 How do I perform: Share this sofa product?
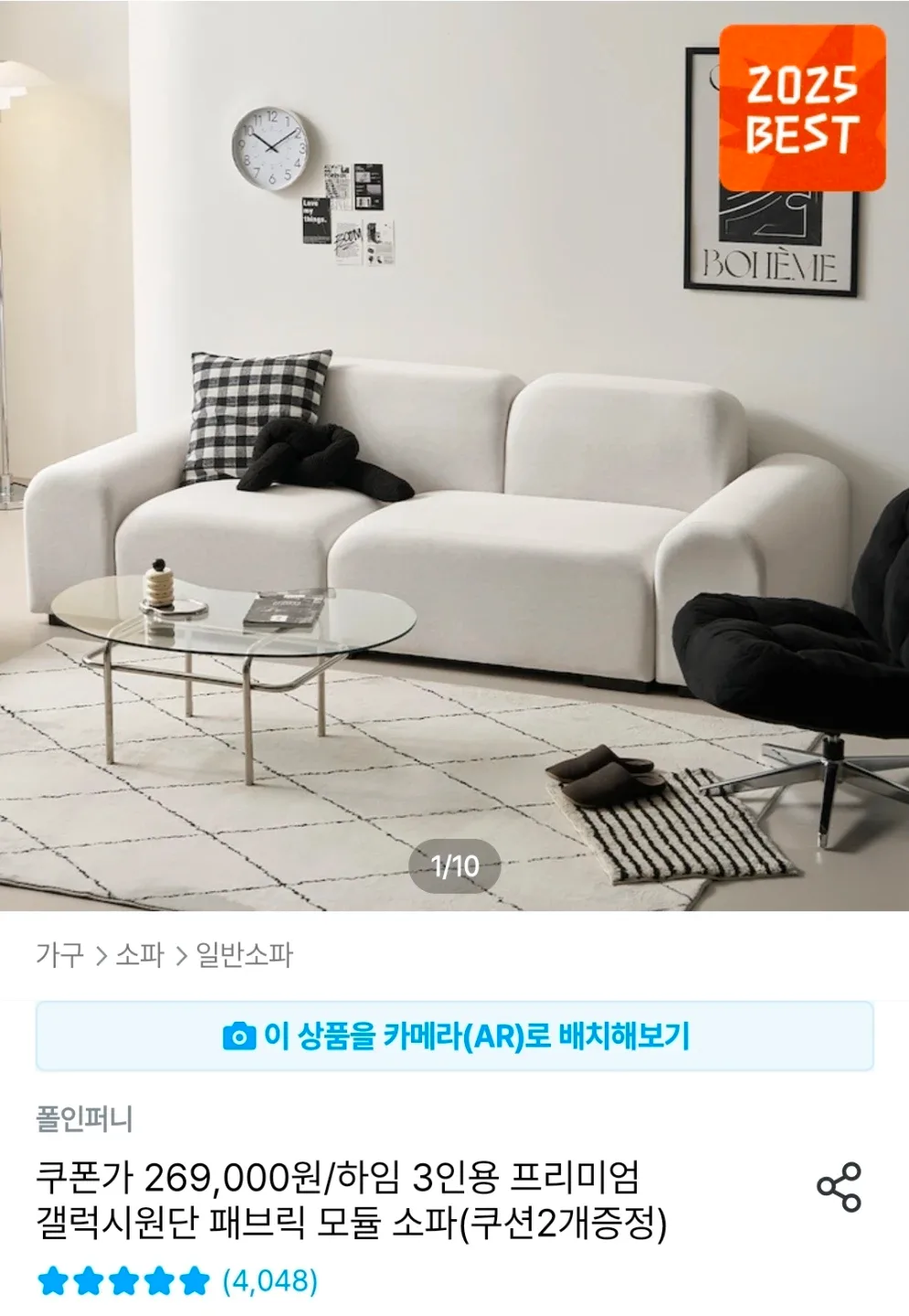[x=839, y=1187]
